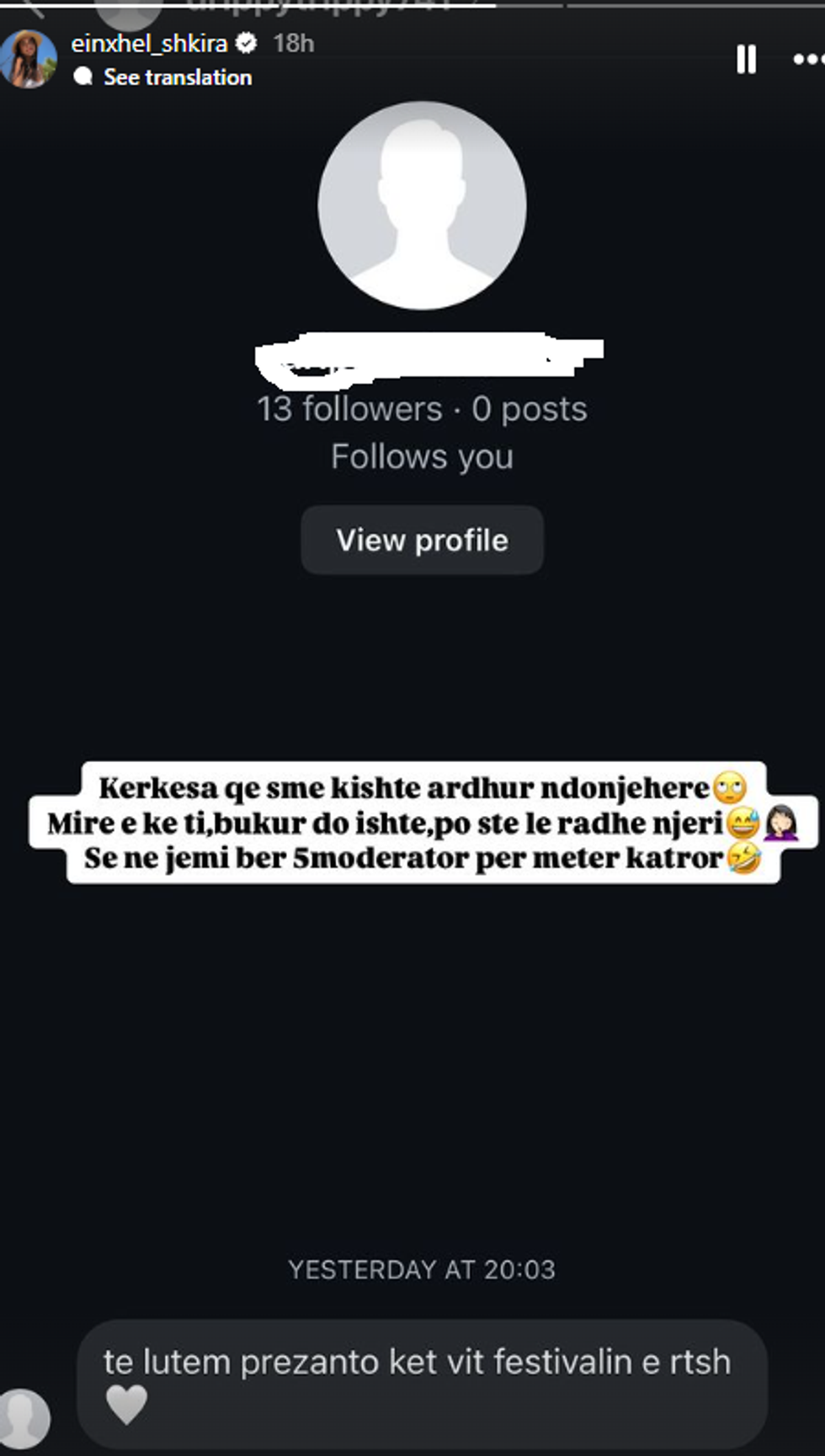Click einxhel_shkira's circular profile picture
This screenshot has height=1456, width=825.
pos(29,59)
